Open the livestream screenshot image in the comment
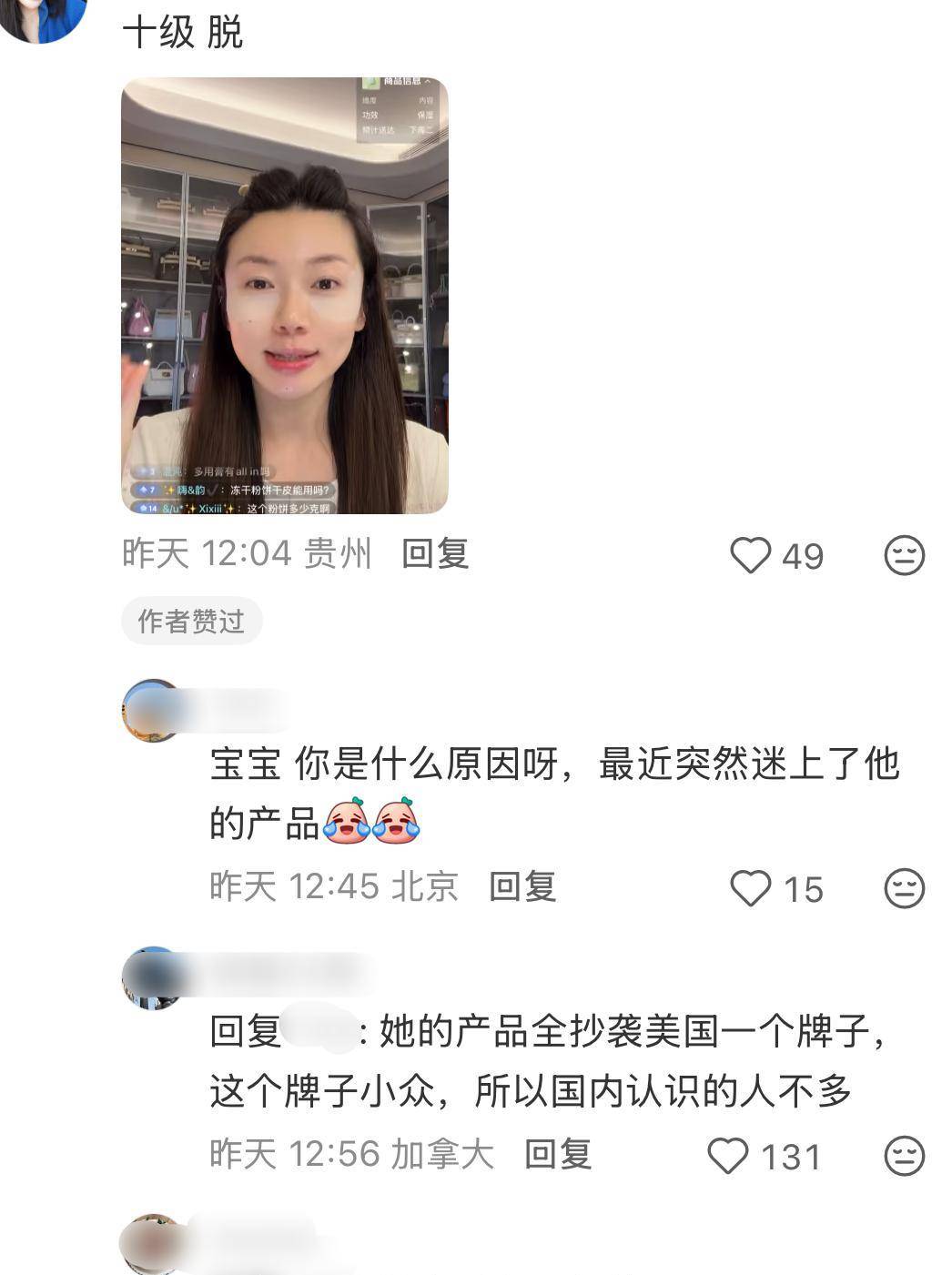This screenshot has height=1275, width=952. pyautogui.click(x=285, y=296)
